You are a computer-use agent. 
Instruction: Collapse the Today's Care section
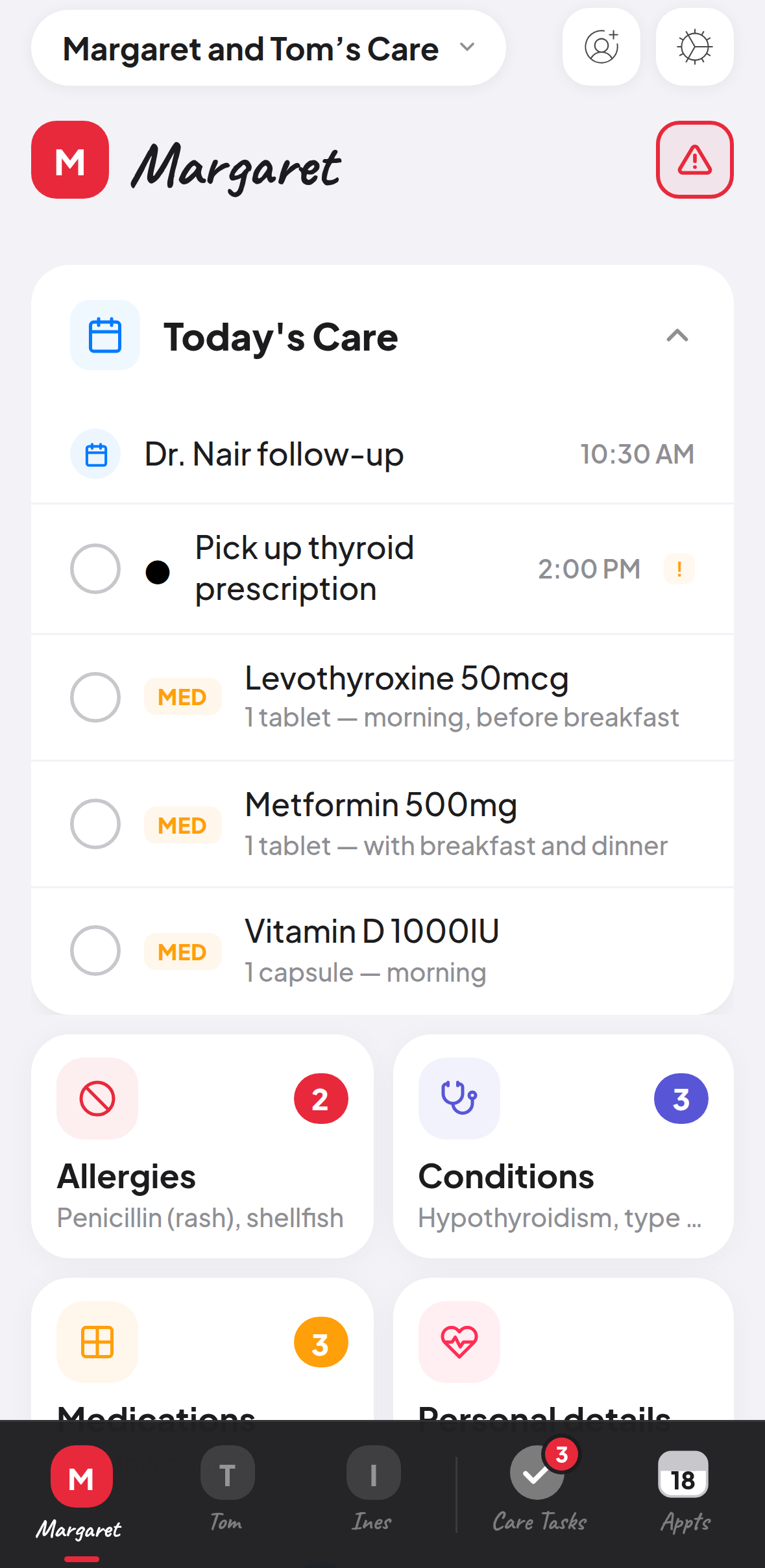pyautogui.click(x=677, y=336)
